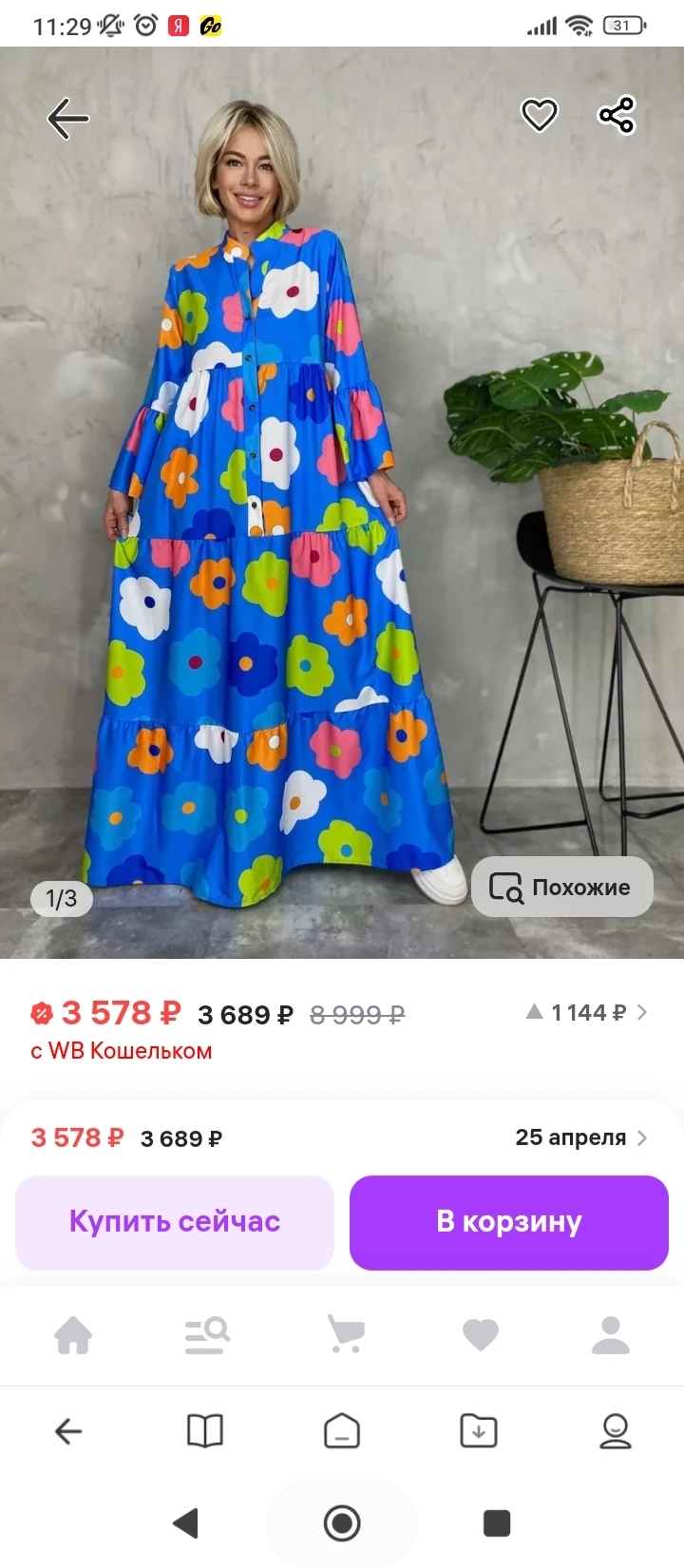Image resolution: width=684 pixels, height=1568 pixels.
Task: Open the browser downloads icon
Action: tap(479, 1430)
